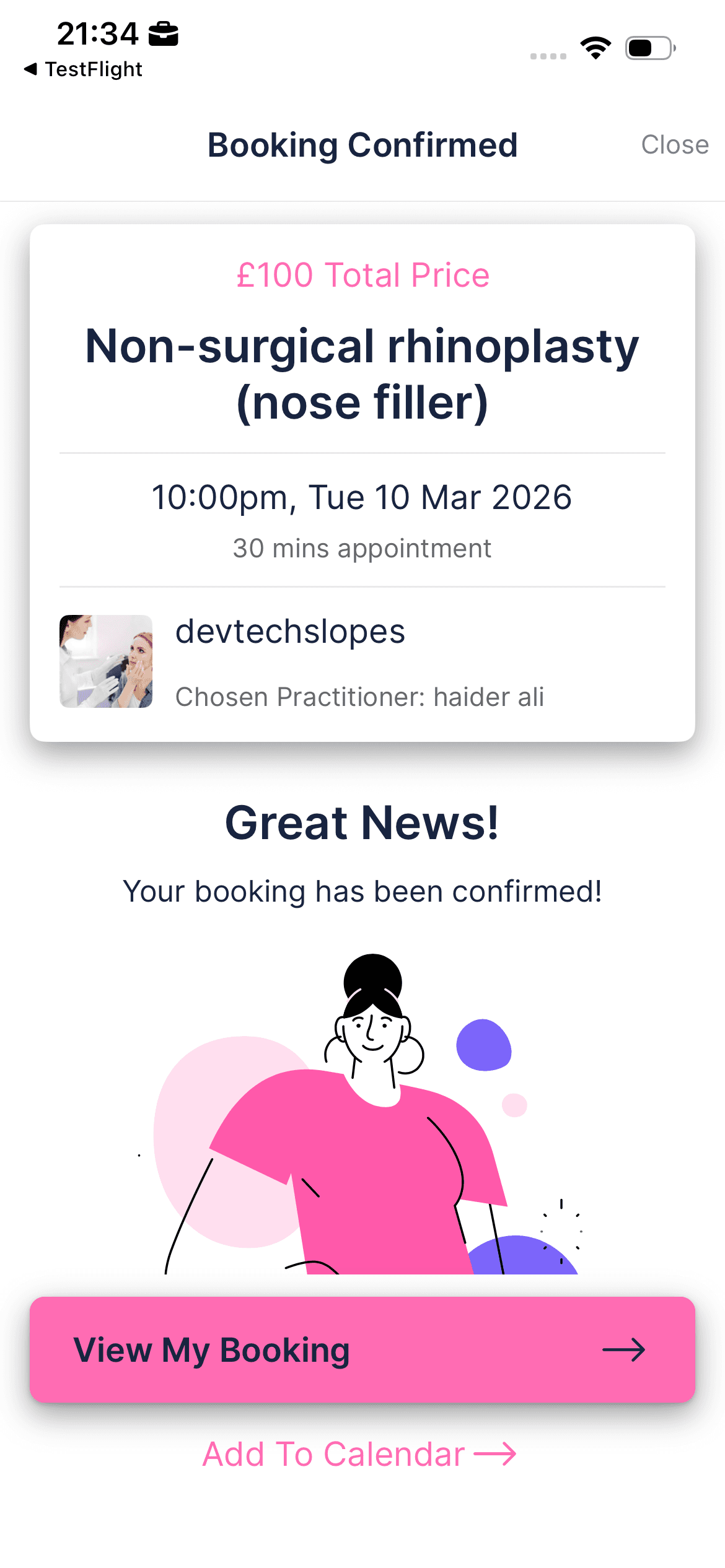Select the devtechslopes clinic name
Viewport: 725px width, 1568px height.
(x=290, y=632)
